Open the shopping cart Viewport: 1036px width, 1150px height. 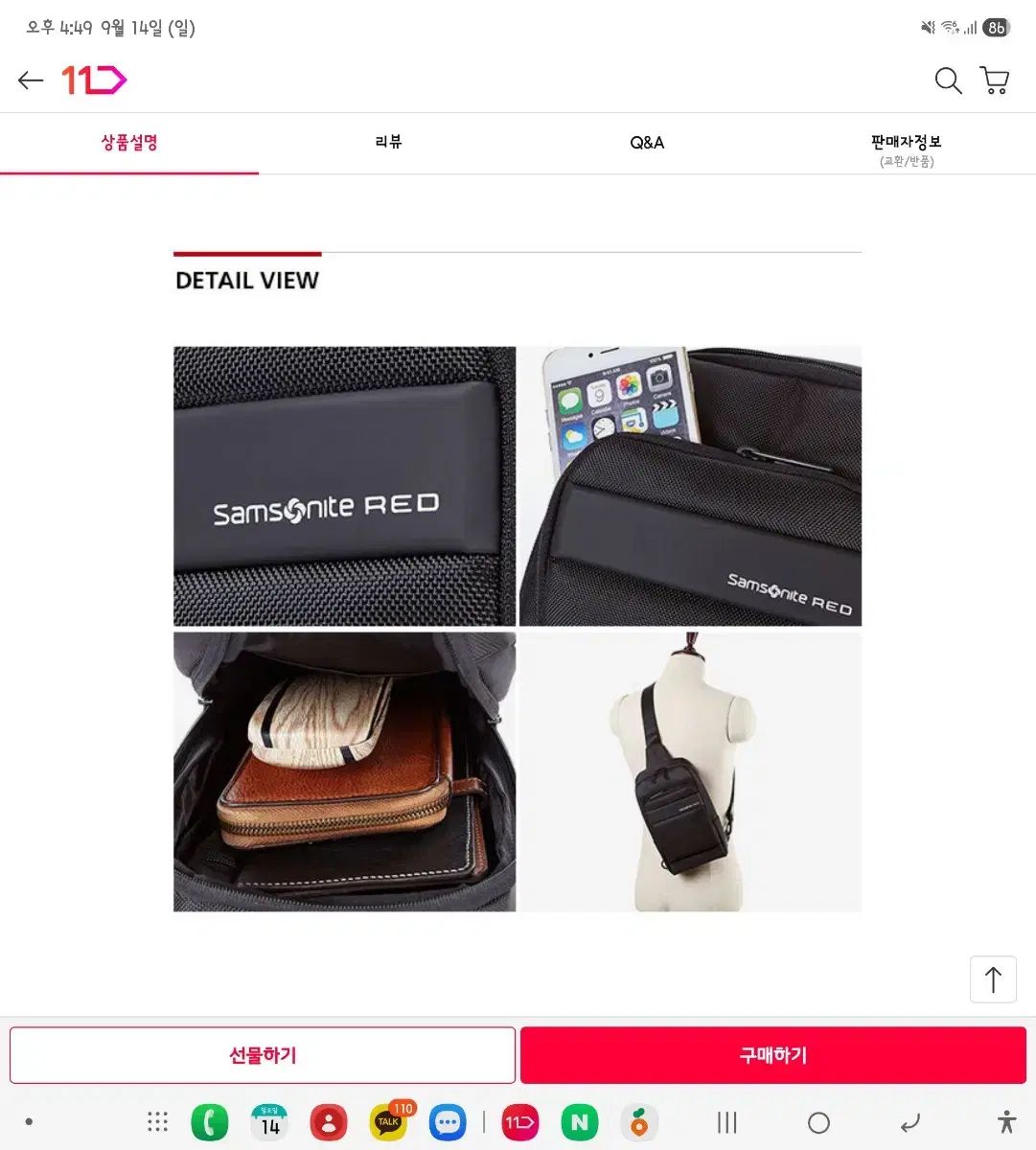point(996,80)
